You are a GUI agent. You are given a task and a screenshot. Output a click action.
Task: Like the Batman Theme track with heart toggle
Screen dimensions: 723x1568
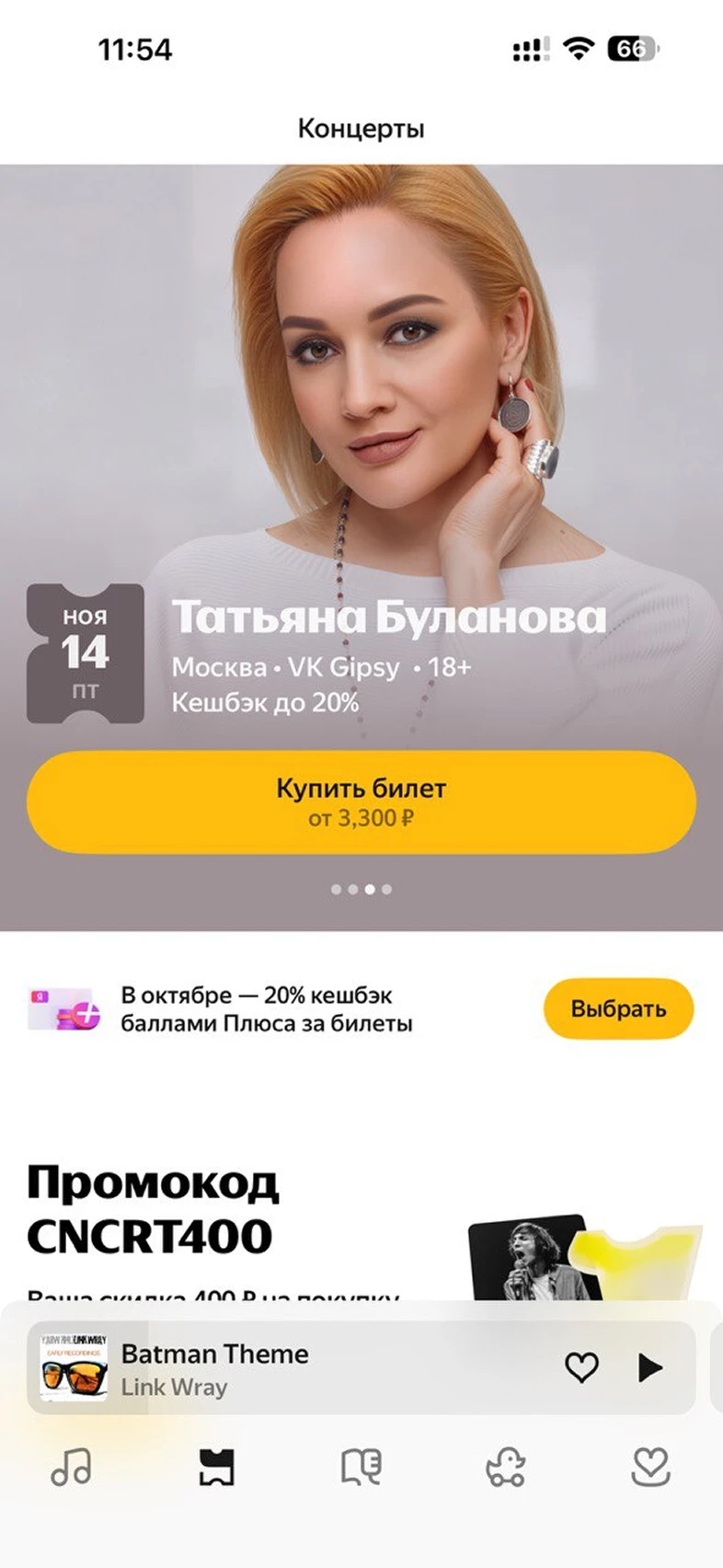tap(582, 1369)
